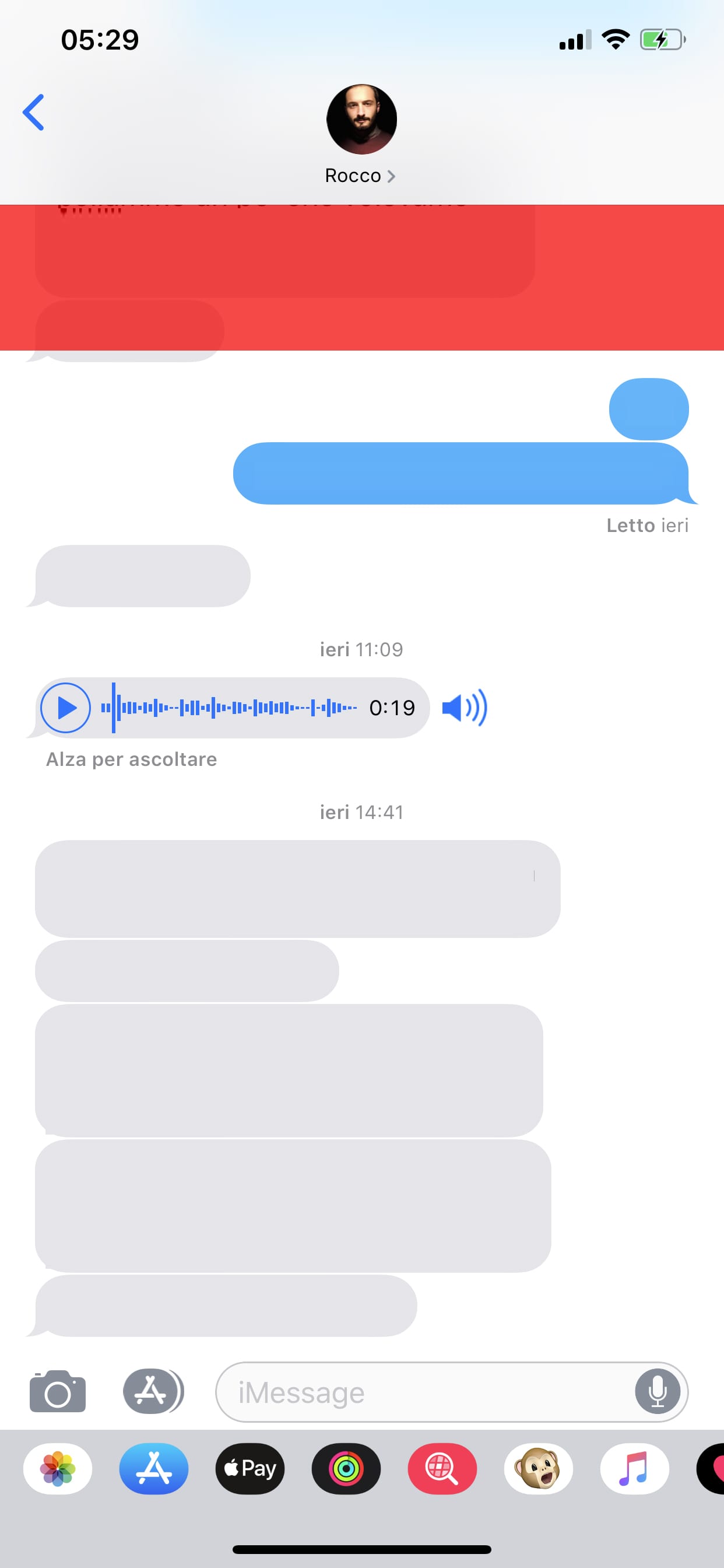724x1568 pixels.
Task: Open the camera to attach a photo
Action: click(x=58, y=1391)
